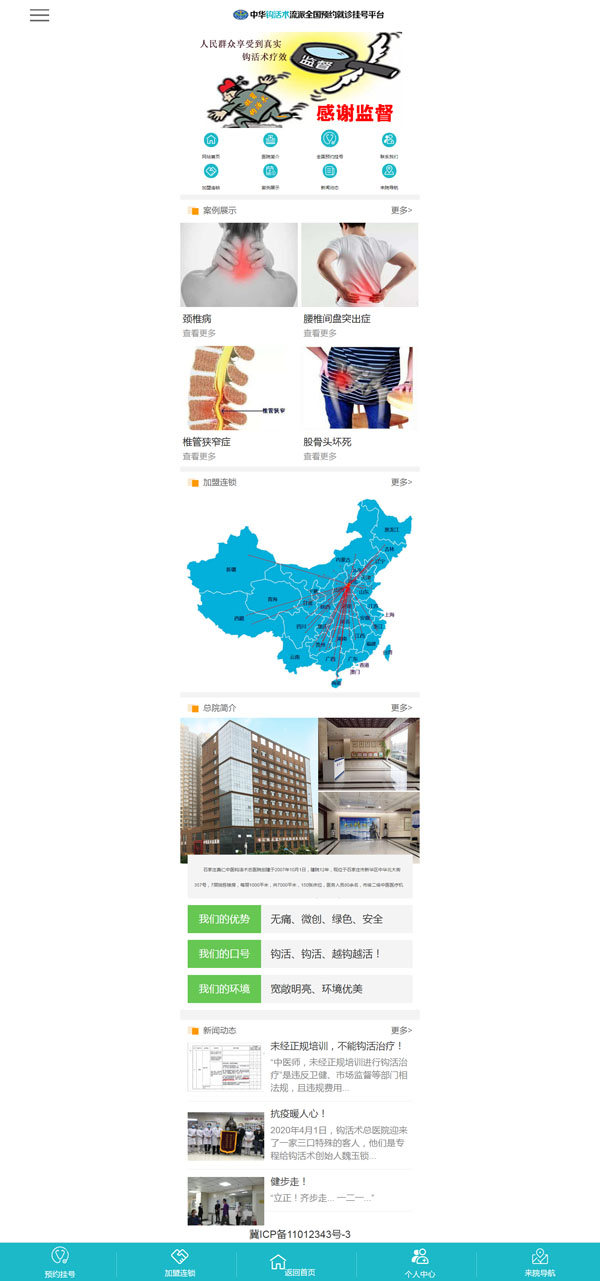Open the hamburger drawer menu
Screen dimensions: 600x1281
(x=39, y=15)
